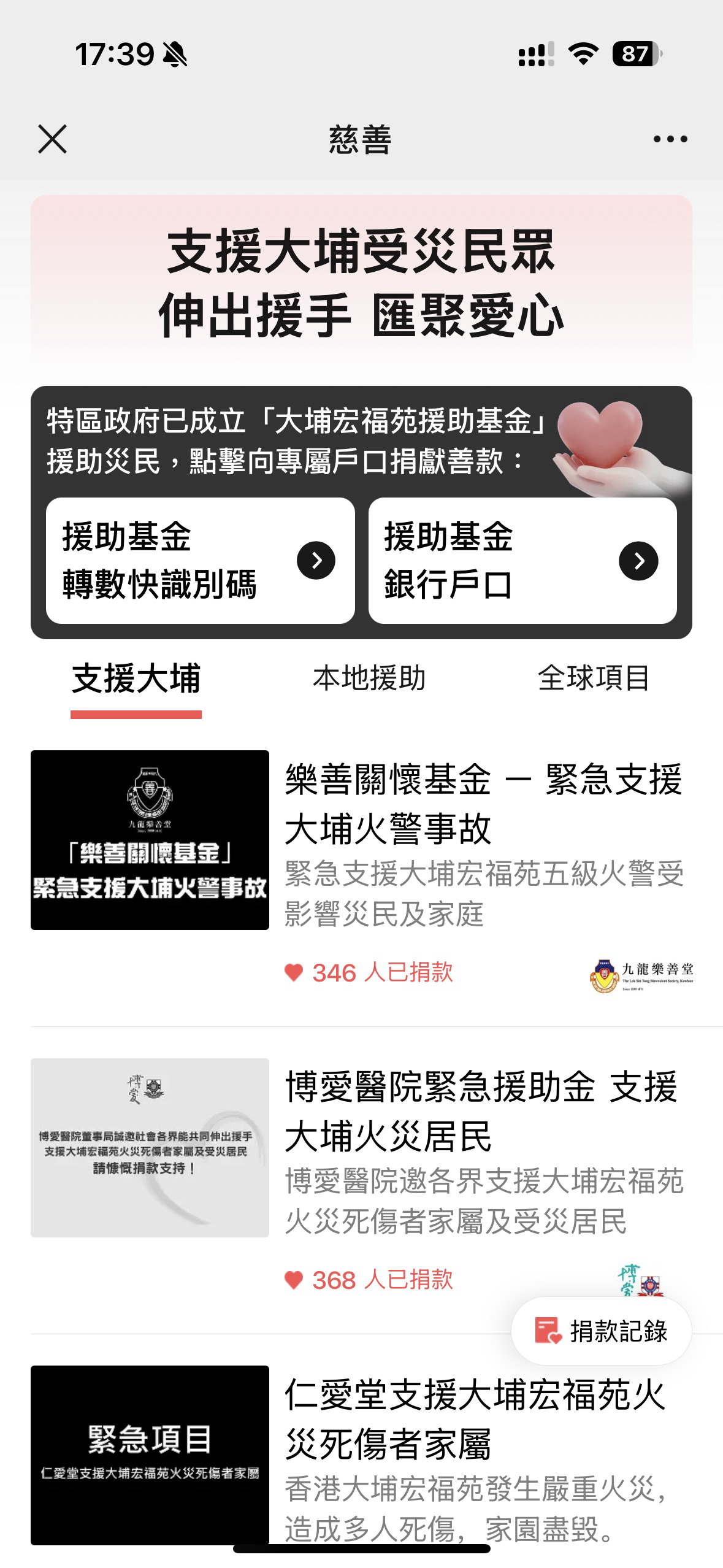The image size is (723, 1568).
Task: Open 樂善關懷基金 緊急支援大埔火警事故 project
Action: [483, 804]
